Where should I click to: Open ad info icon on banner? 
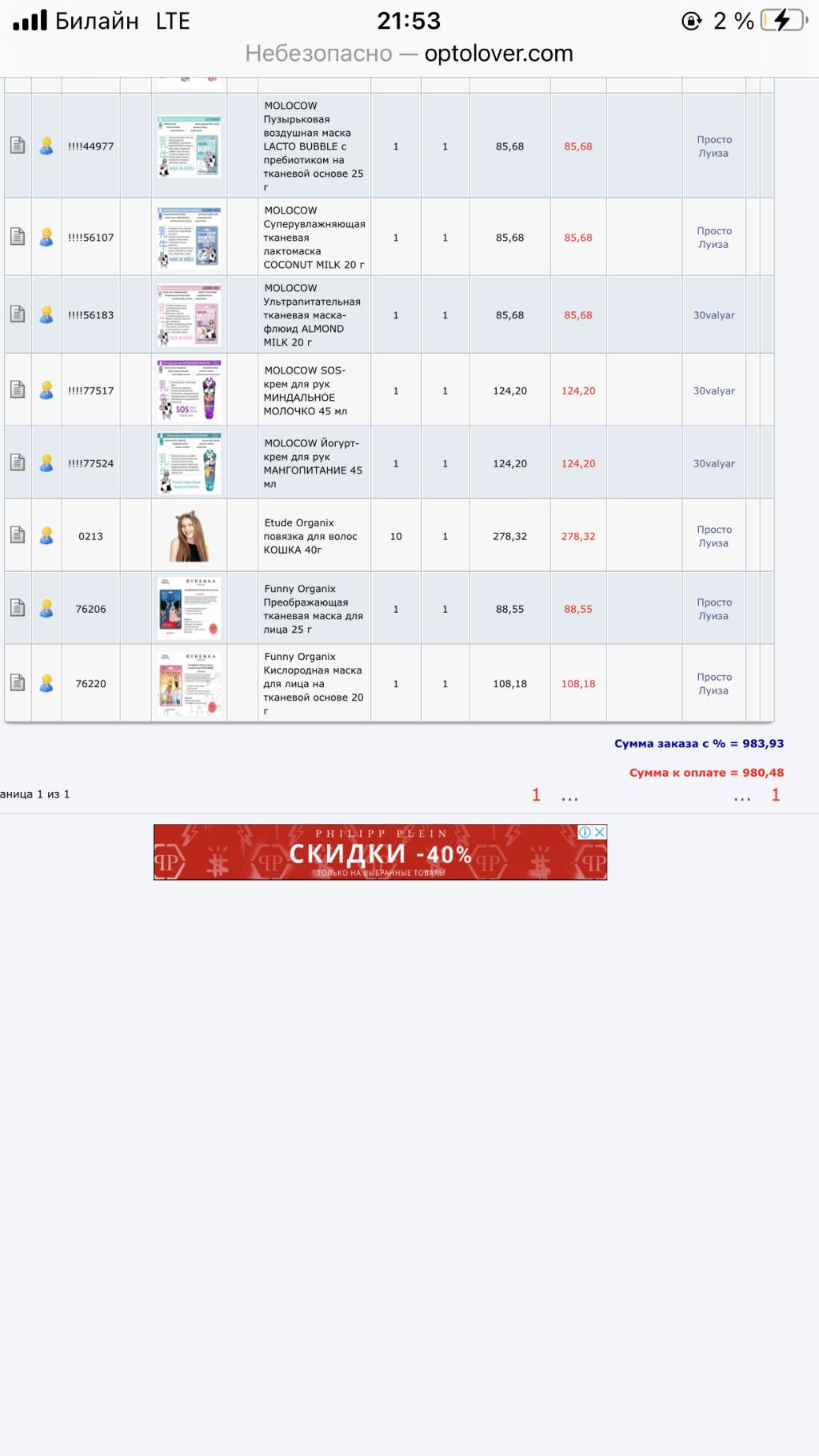coord(585,832)
